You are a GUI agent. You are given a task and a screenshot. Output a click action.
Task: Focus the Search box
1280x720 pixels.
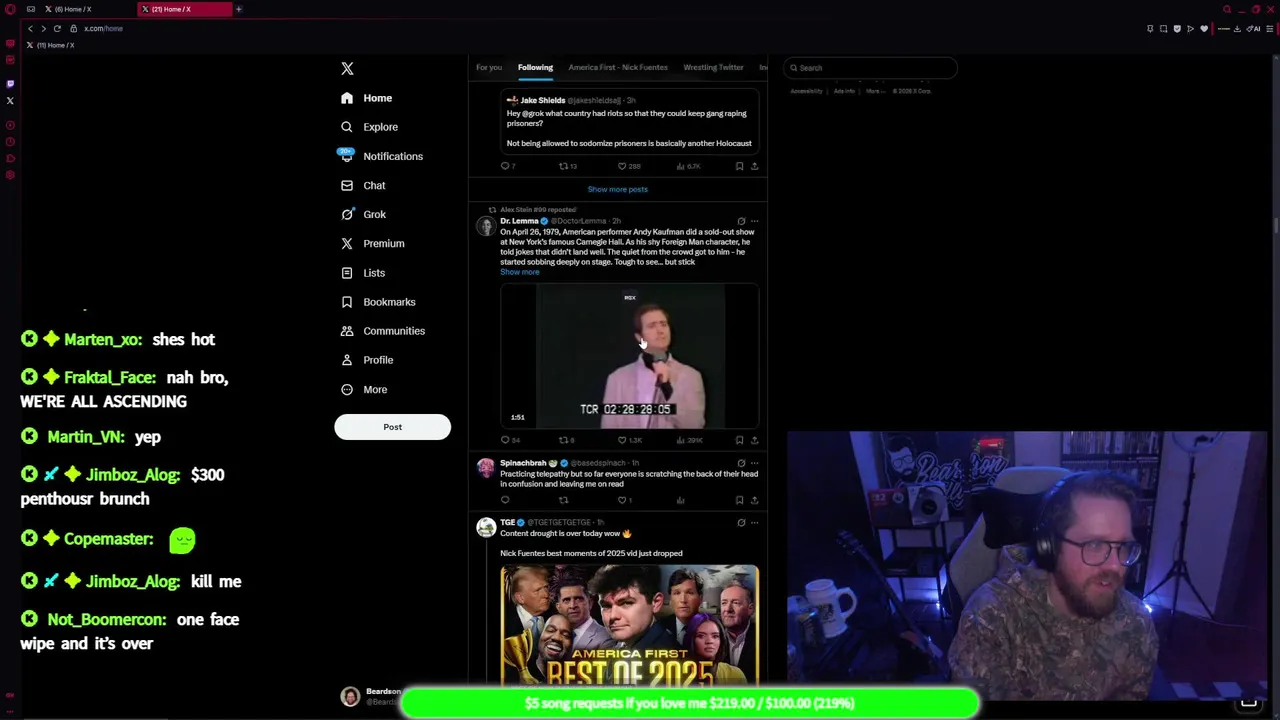pos(870,68)
